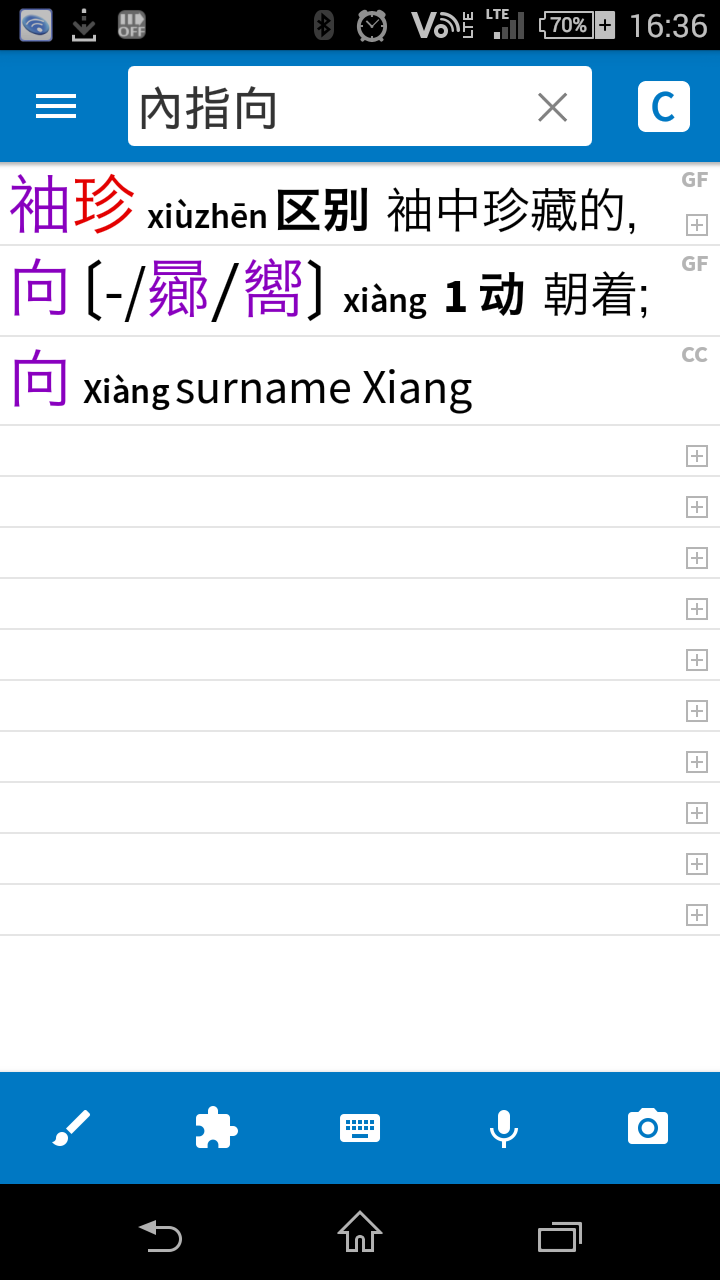Open recent apps from the navigation bar
The image size is (720, 1280).
pos(560,1237)
